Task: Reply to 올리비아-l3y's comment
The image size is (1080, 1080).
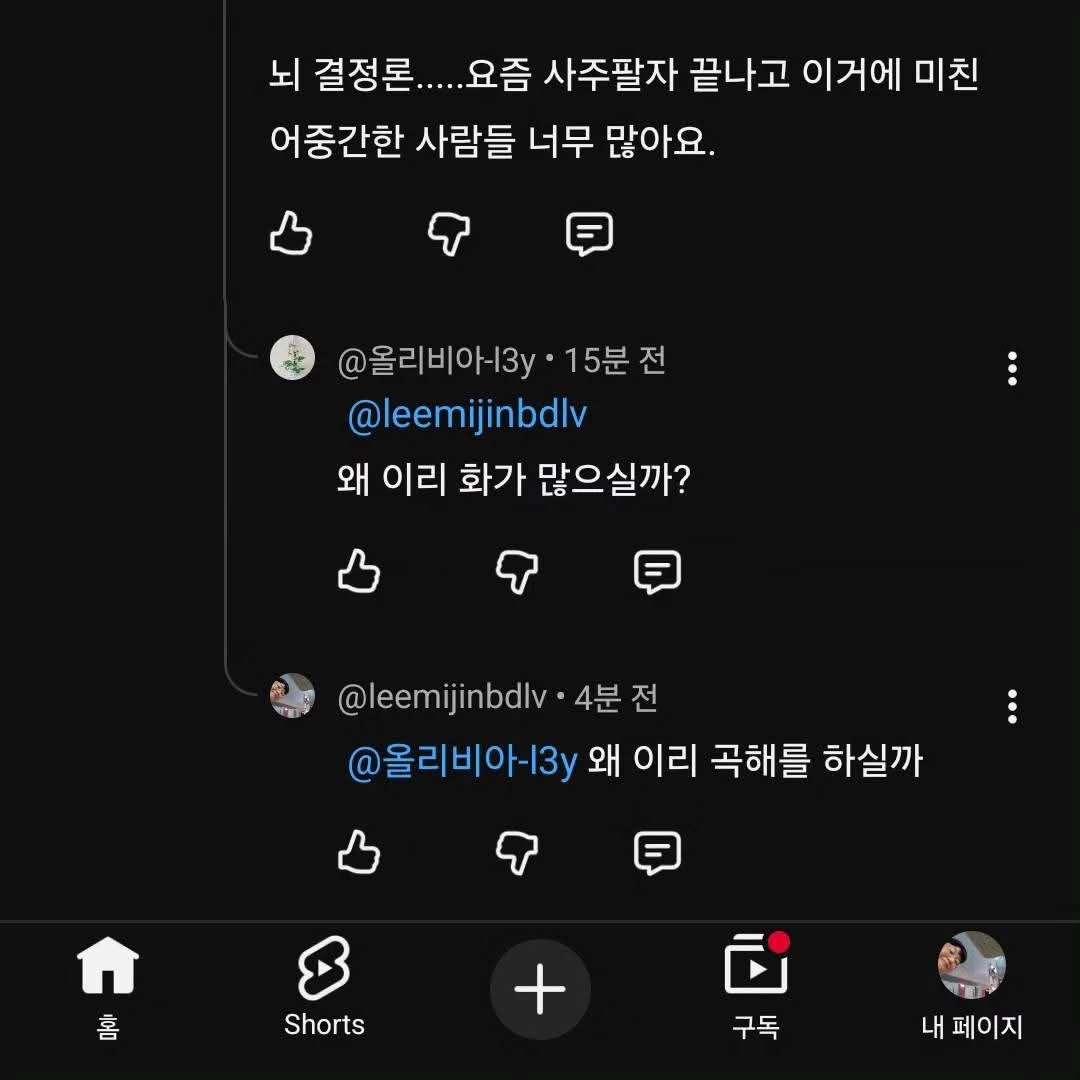Action: (x=657, y=572)
